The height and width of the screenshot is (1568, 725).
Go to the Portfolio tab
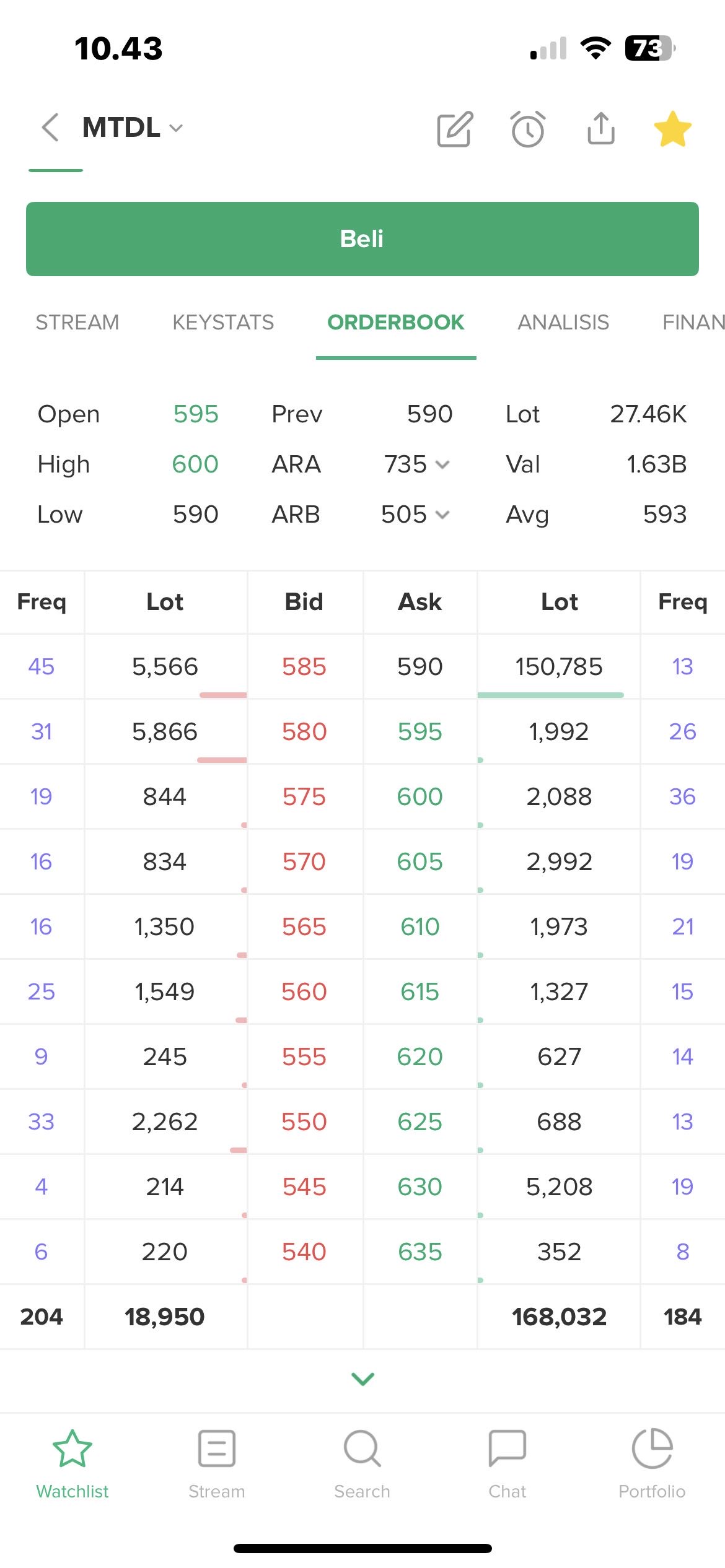pyautogui.click(x=652, y=1464)
